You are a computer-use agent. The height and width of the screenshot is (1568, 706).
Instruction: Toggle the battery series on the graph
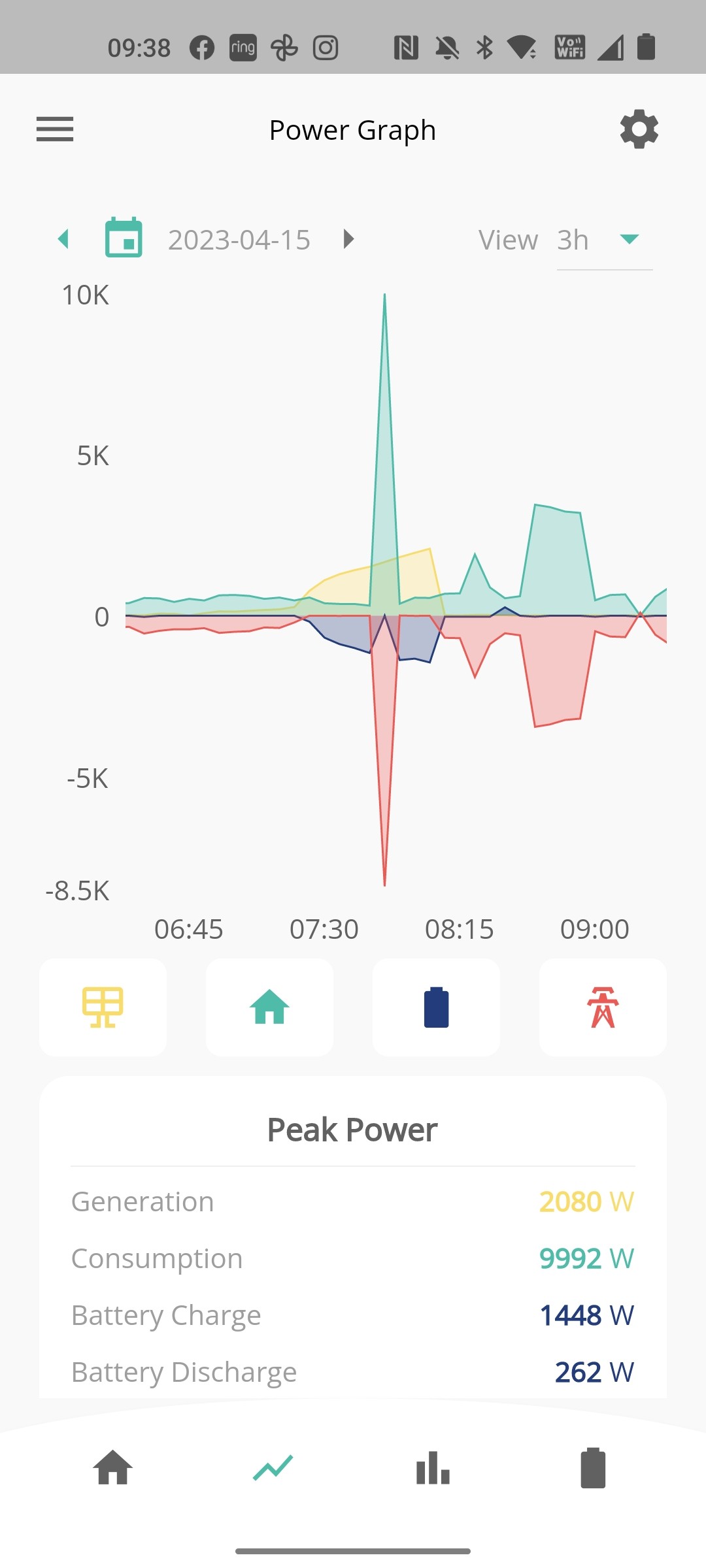(436, 1007)
